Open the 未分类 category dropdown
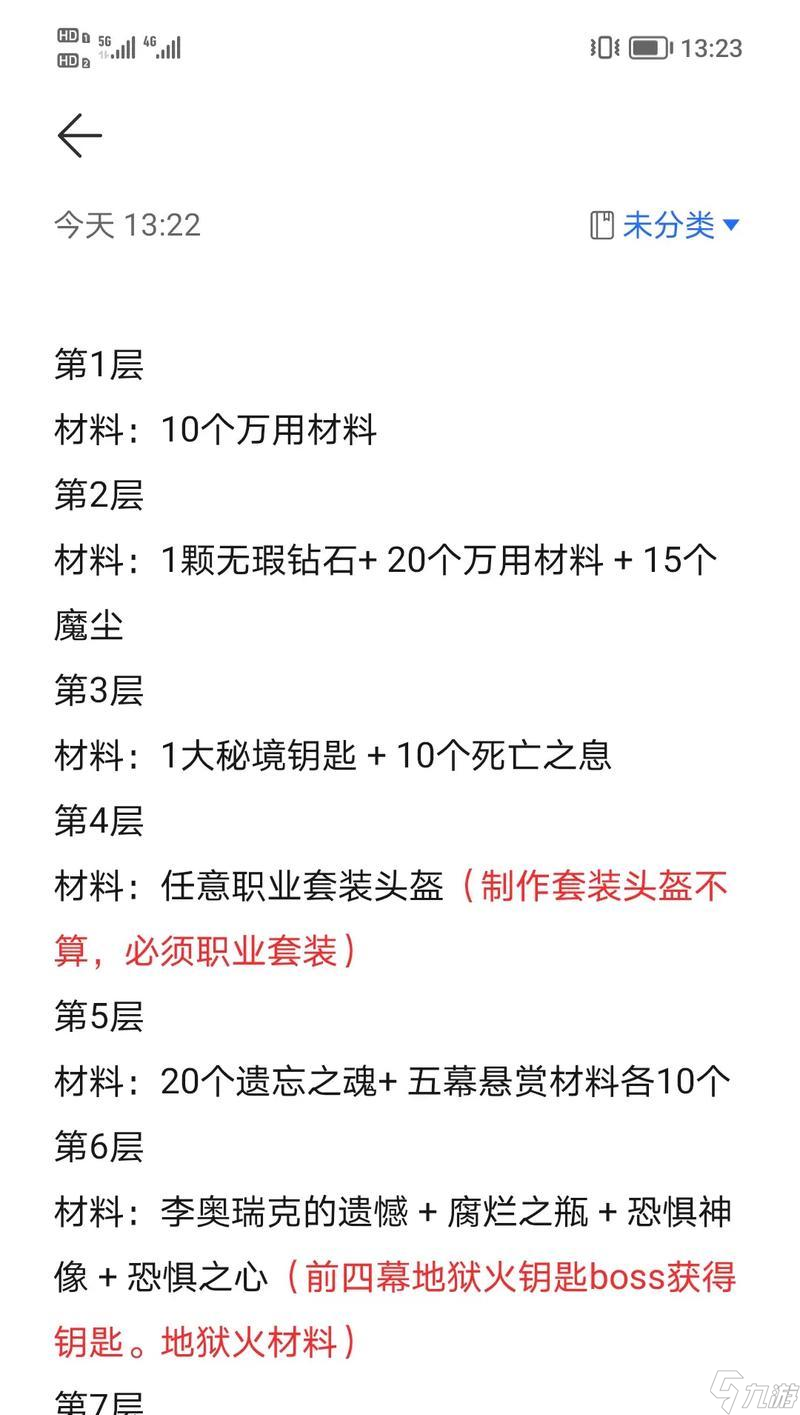Image resolution: width=800 pixels, height=1415 pixels. 667,225
